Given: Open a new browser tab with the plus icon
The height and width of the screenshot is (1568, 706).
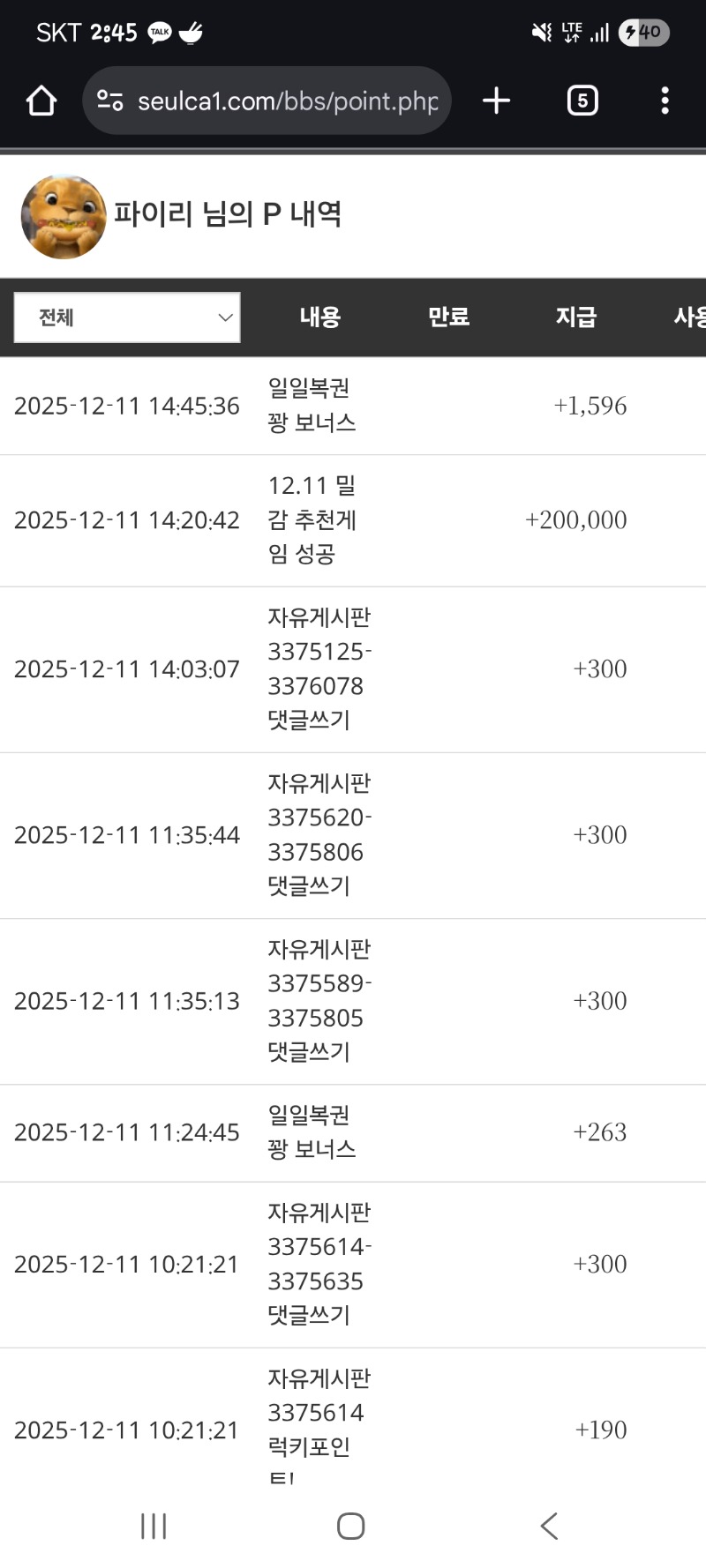Looking at the screenshot, I should 495,100.
